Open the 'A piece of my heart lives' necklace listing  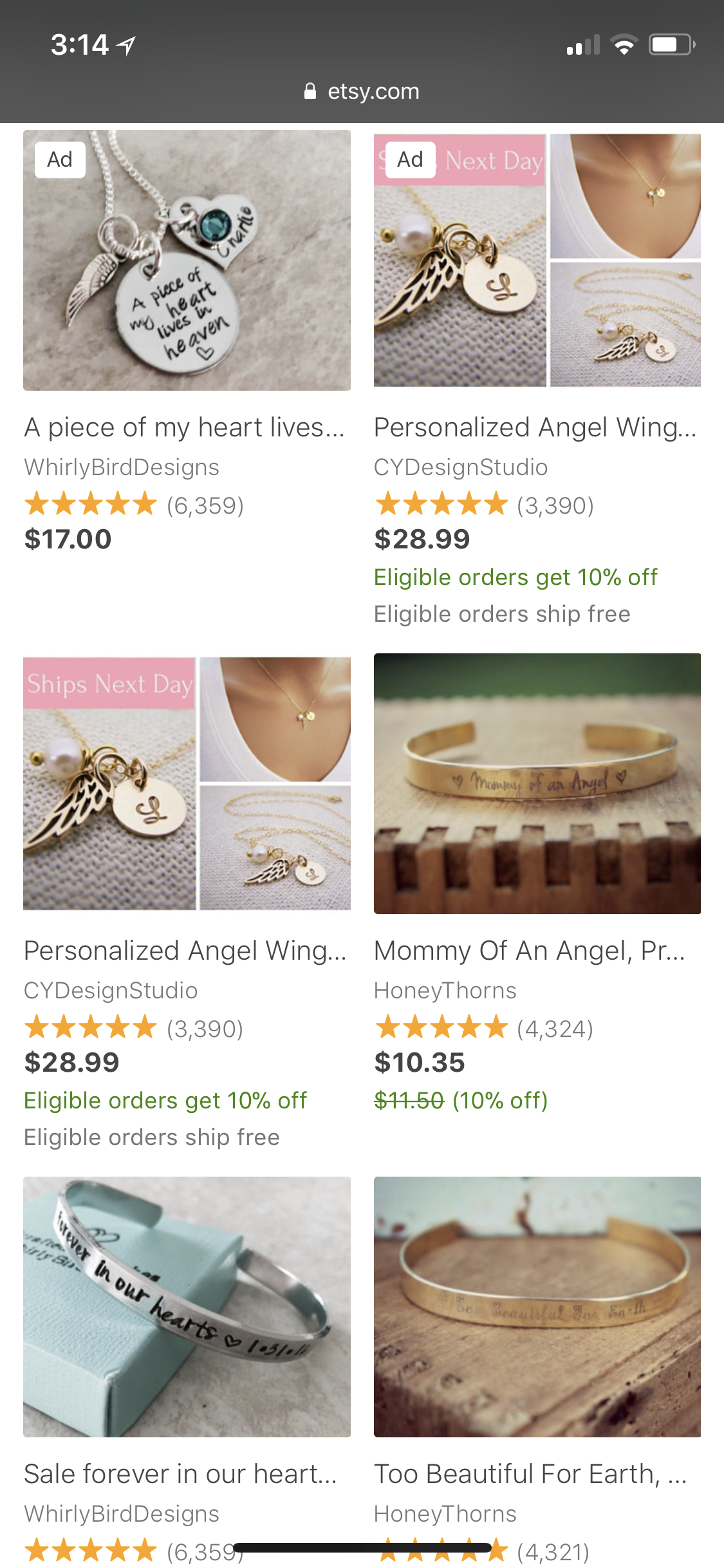point(187,261)
